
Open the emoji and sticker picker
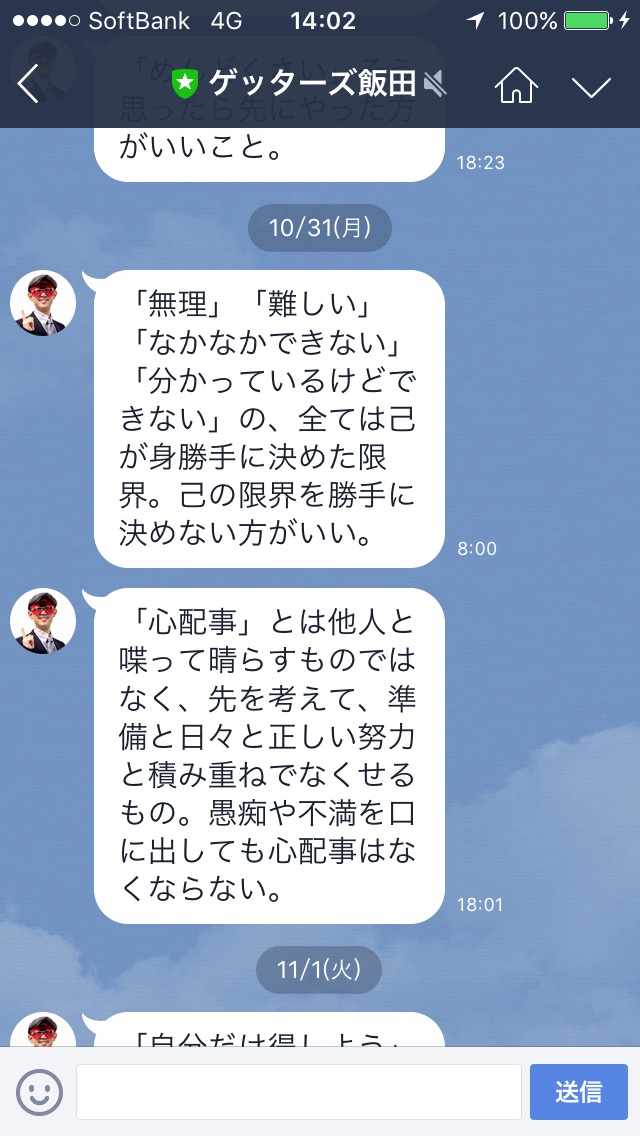(39, 1092)
